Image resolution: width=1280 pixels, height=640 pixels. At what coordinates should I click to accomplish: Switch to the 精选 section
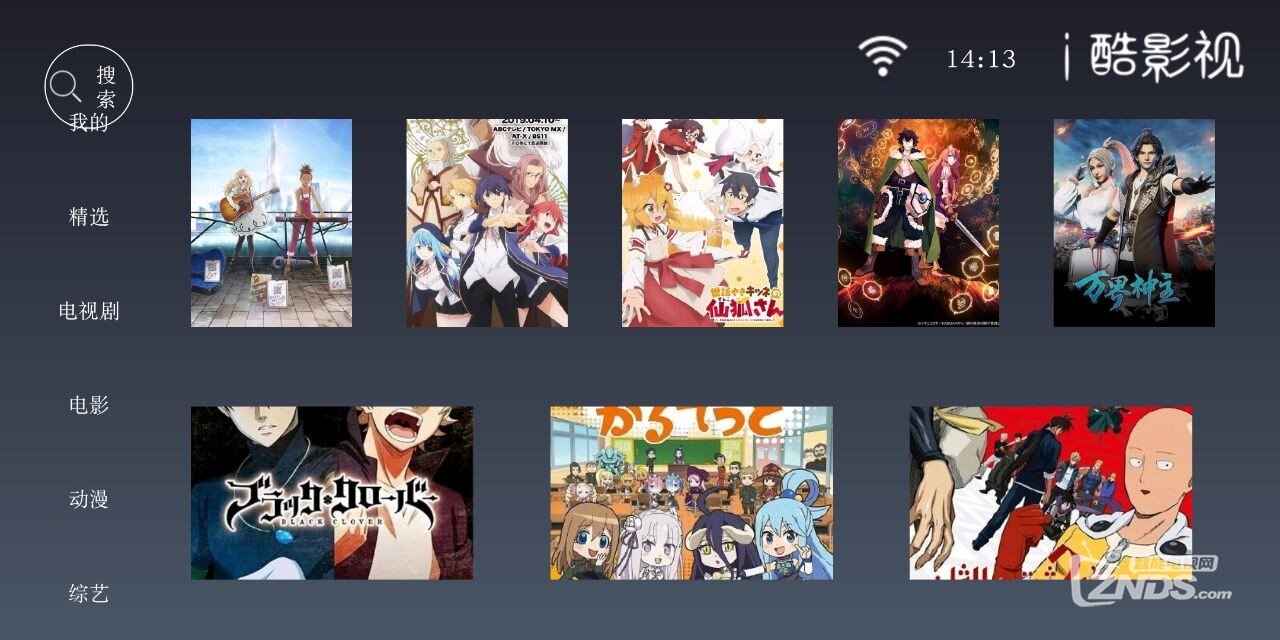(89, 217)
